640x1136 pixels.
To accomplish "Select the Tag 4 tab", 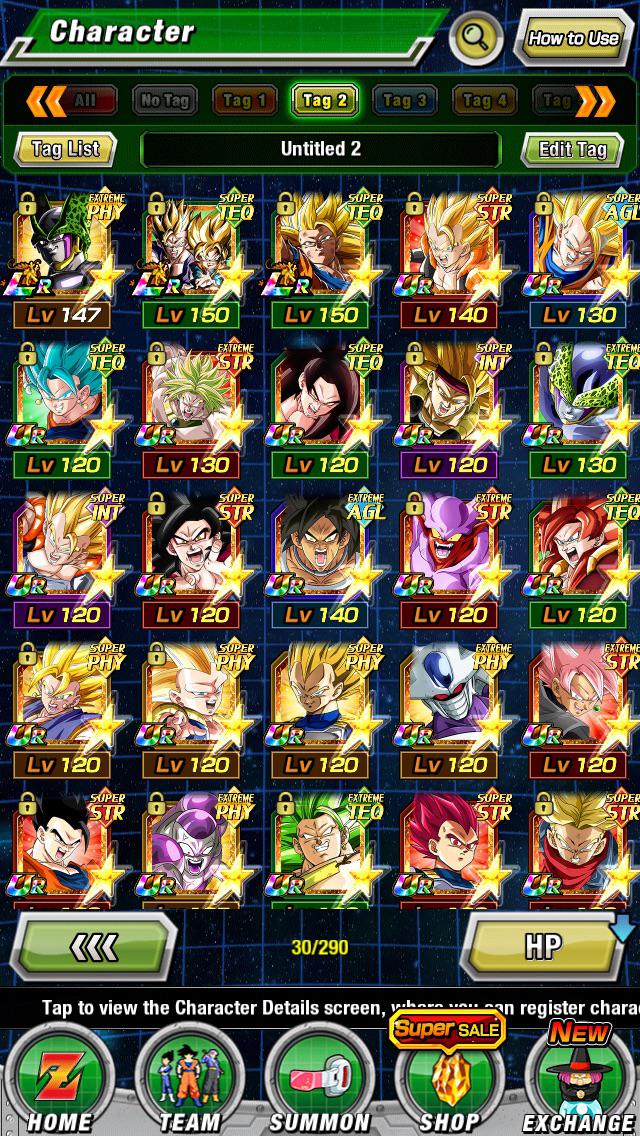I will [484, 100].
